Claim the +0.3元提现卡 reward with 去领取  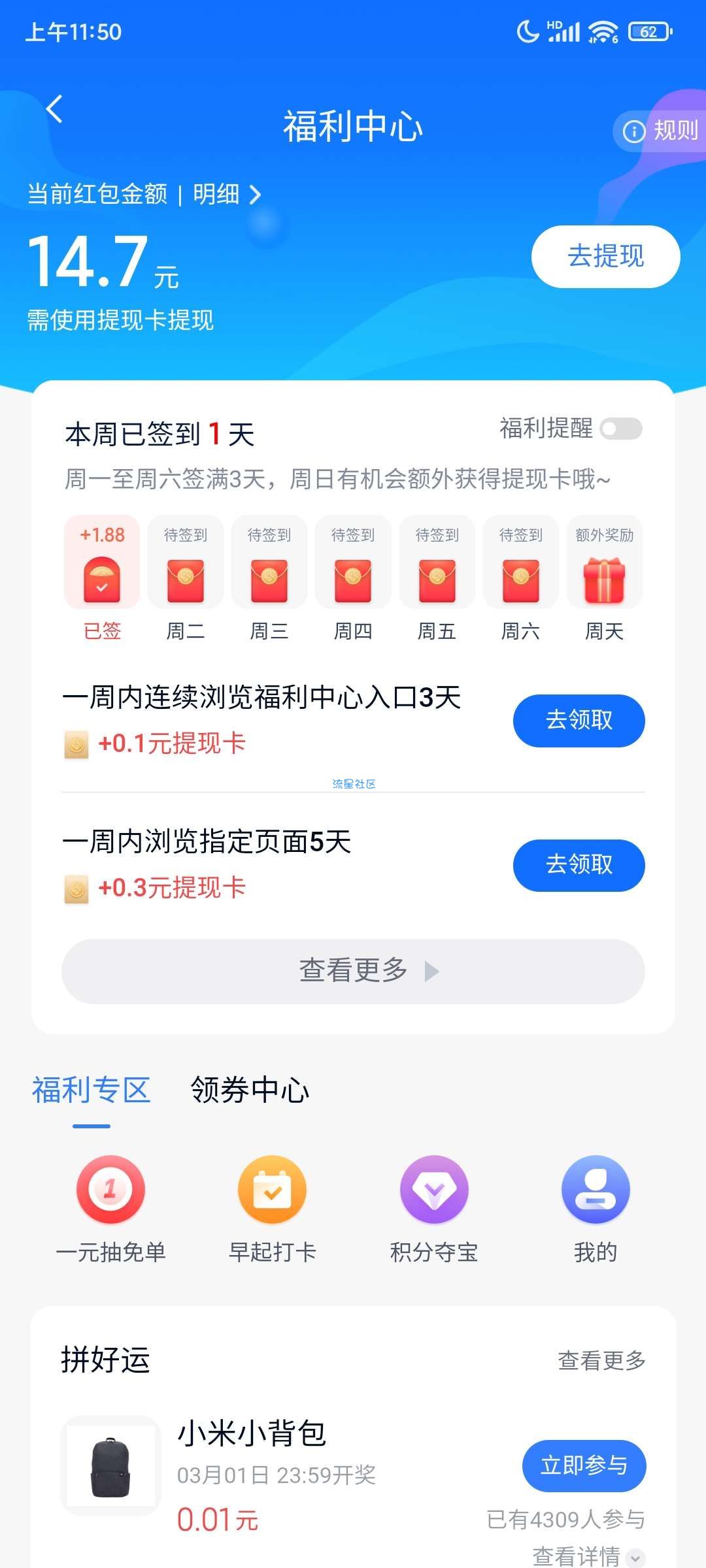point(579,865)
